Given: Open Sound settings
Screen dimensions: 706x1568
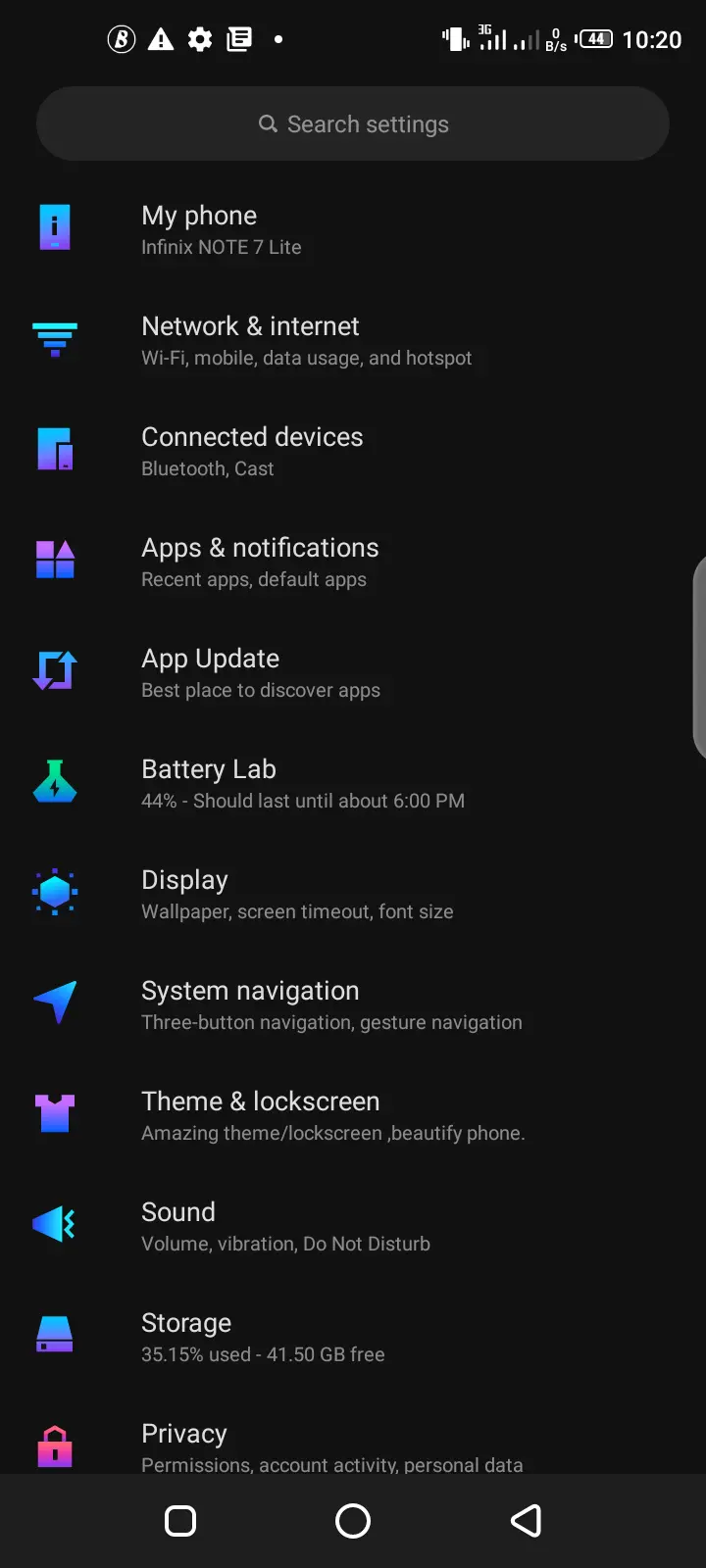Looking at the screenshot, I should (x=353, y=1226).
